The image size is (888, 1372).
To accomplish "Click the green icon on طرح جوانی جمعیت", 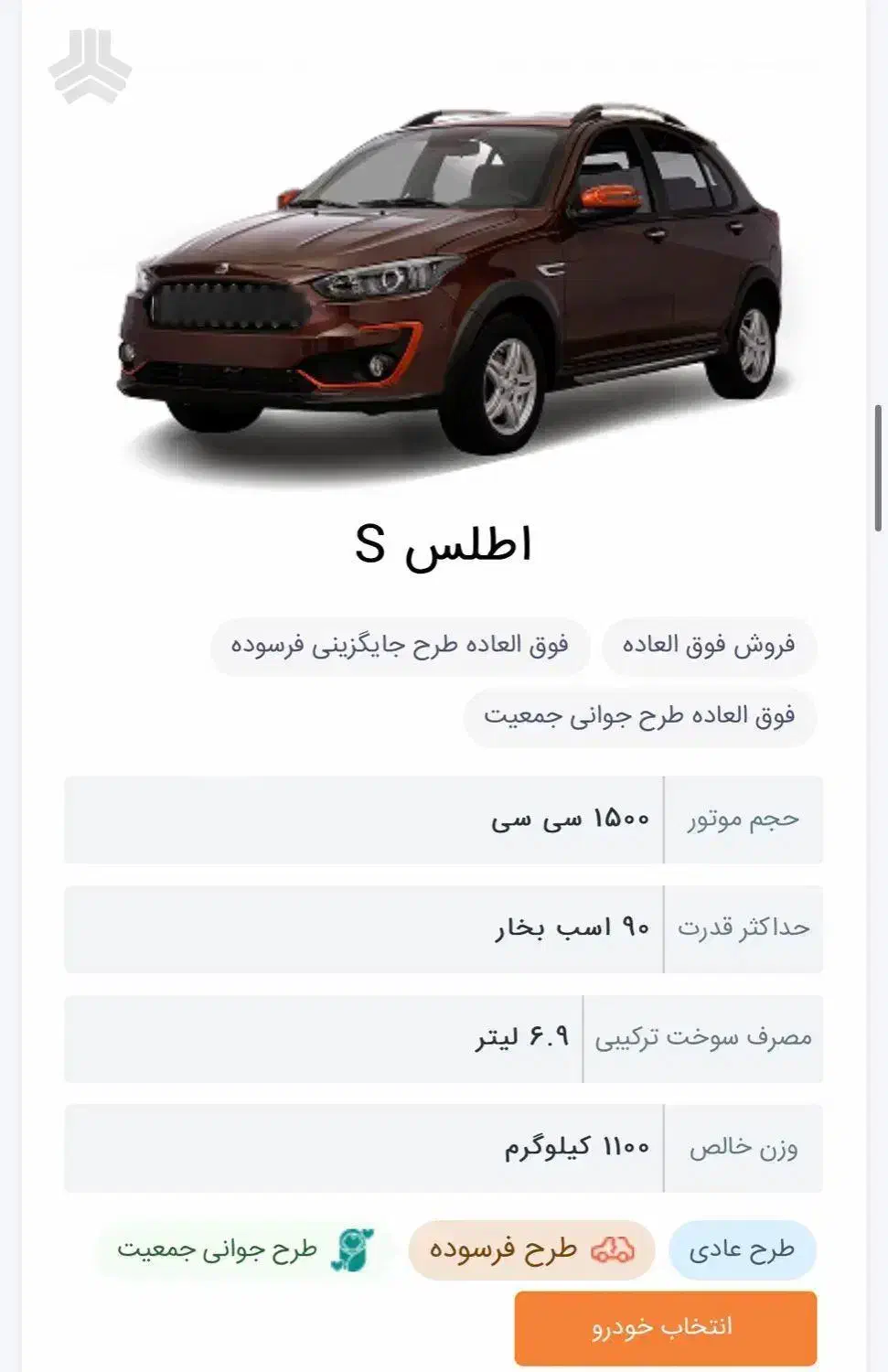I will tap(351, 1248).
